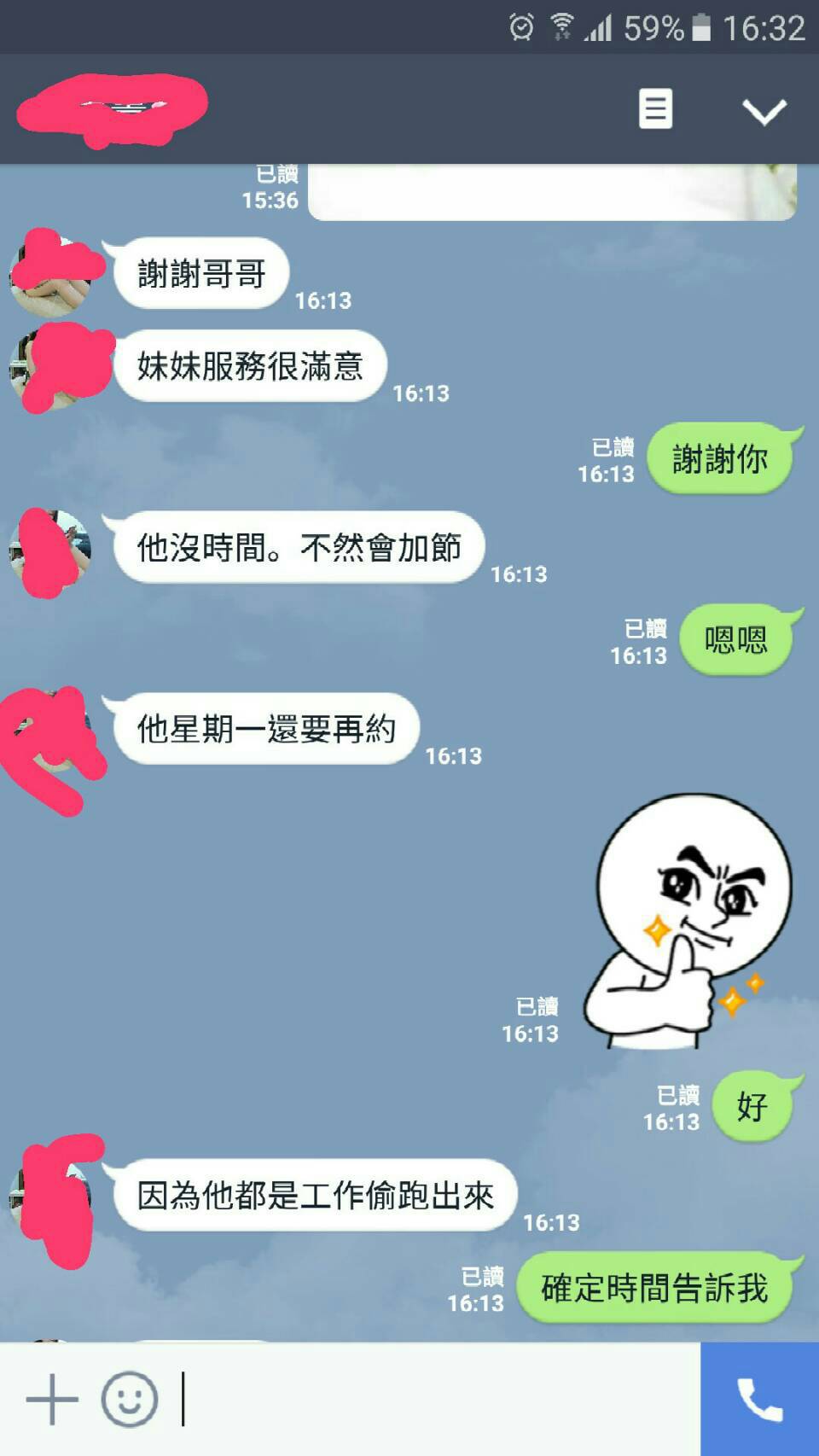The image size is (819, 1456).
Task: Open the image message sent at 15:36
Action: (551, 193)
